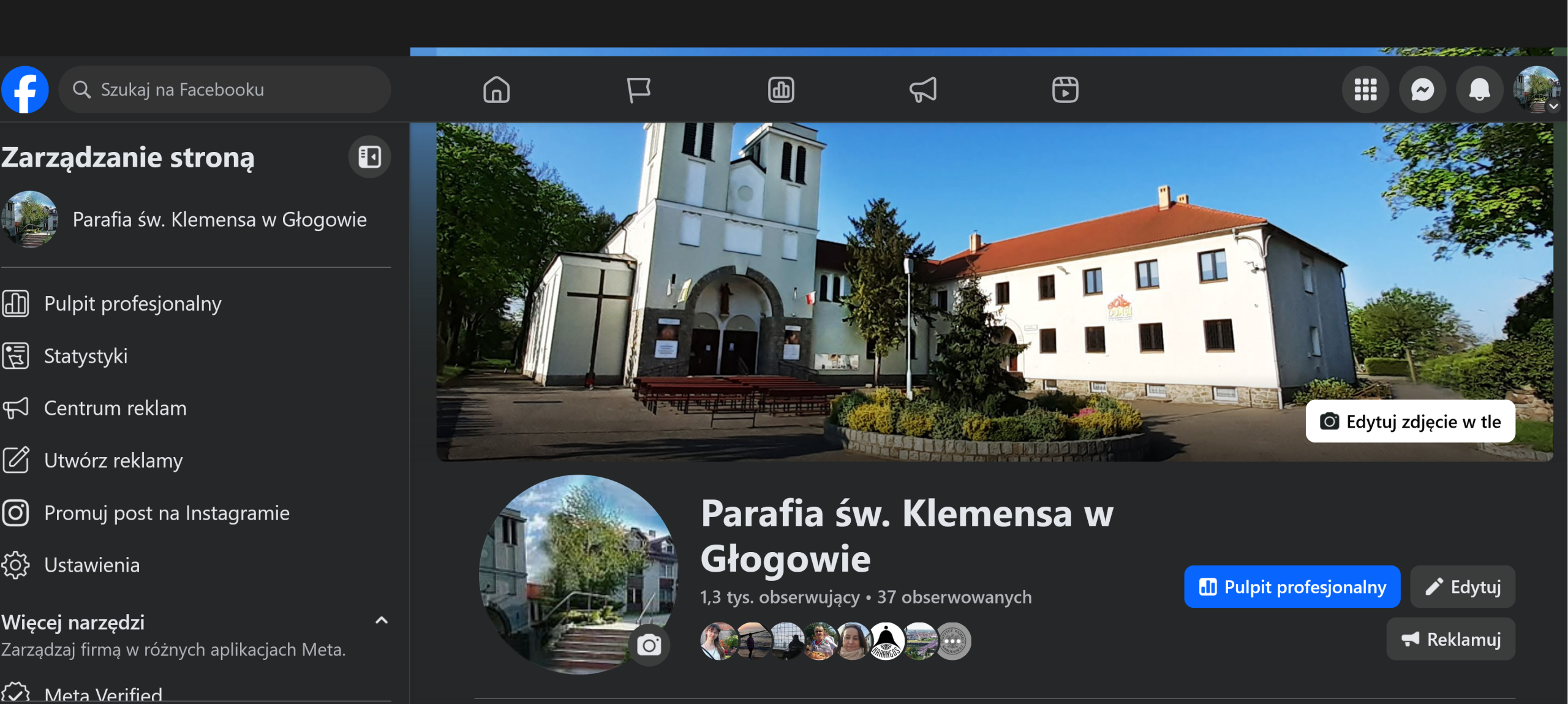This screenshot has width=1568, height=704.
Task: Tap the Reklamuj button
Action: coord(1450,639)
